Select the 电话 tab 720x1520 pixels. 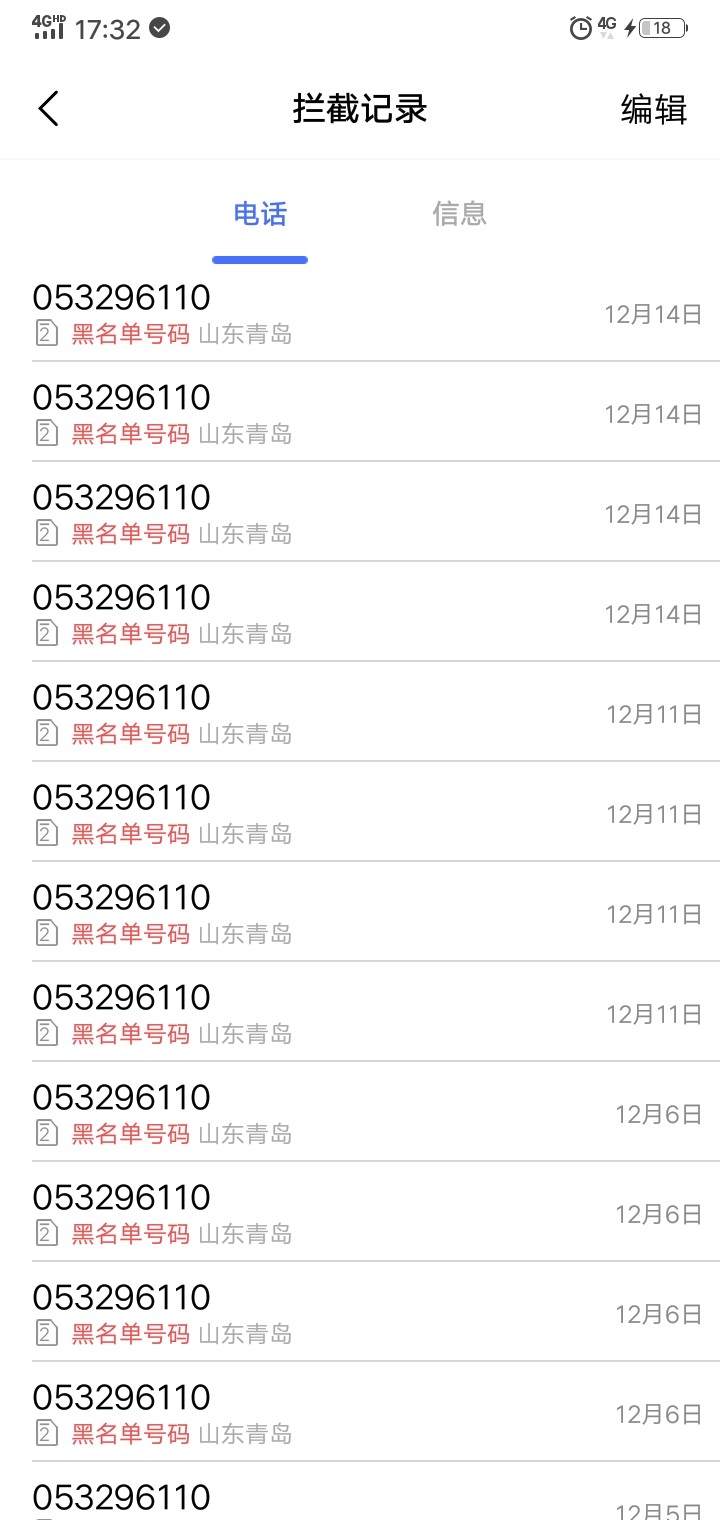[x=260, y=214]
